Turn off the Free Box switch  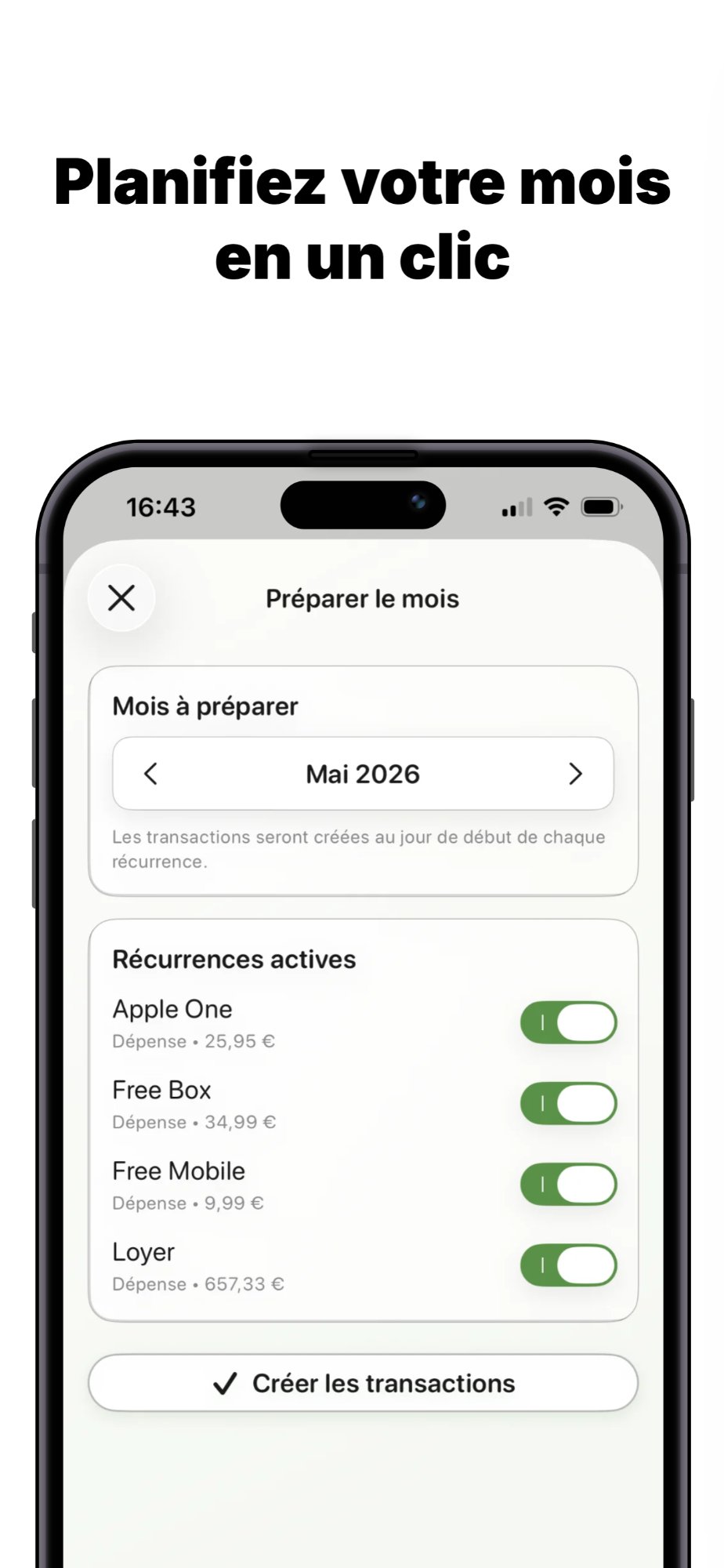(x=569, y=1103)
